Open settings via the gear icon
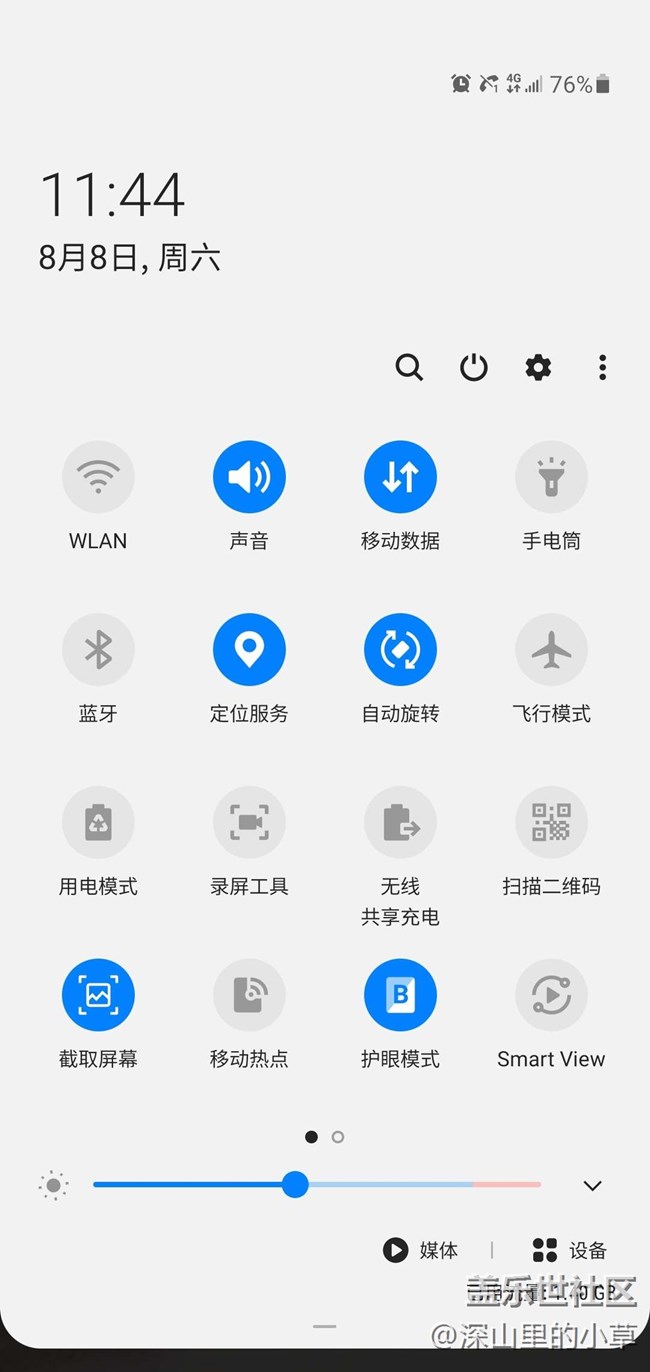This screenshot has height=1372, width=650. (538, 368)
